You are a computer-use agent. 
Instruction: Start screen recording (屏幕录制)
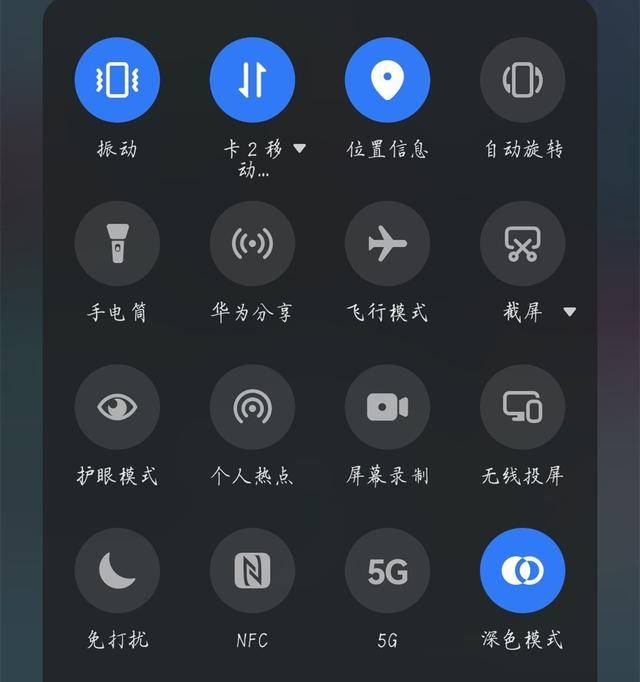coord(387,407)
